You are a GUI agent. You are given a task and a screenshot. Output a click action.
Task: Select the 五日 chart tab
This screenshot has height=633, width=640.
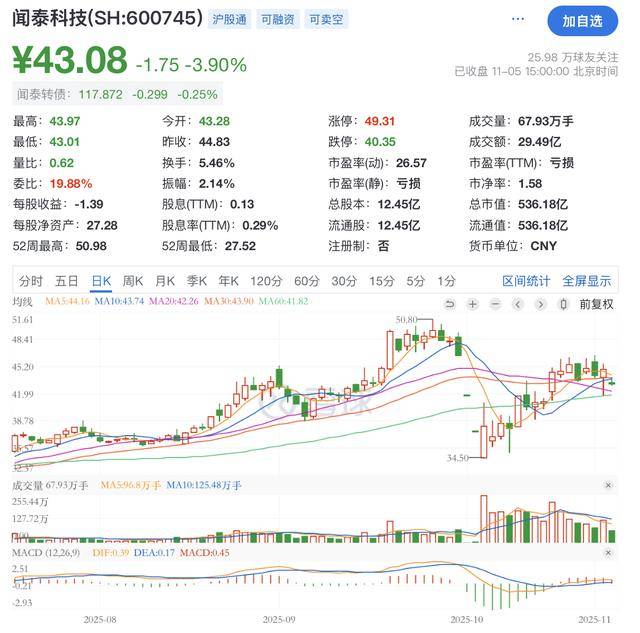[x=67, y=281]
